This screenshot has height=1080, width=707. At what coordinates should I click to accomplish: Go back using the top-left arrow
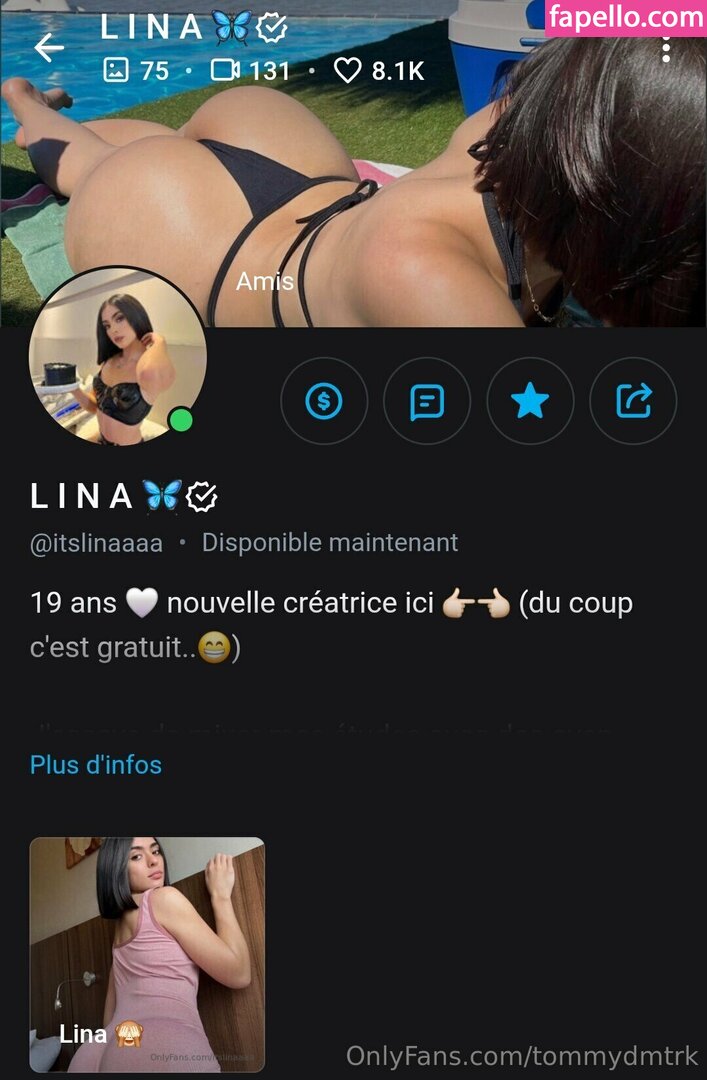(48, 47)
